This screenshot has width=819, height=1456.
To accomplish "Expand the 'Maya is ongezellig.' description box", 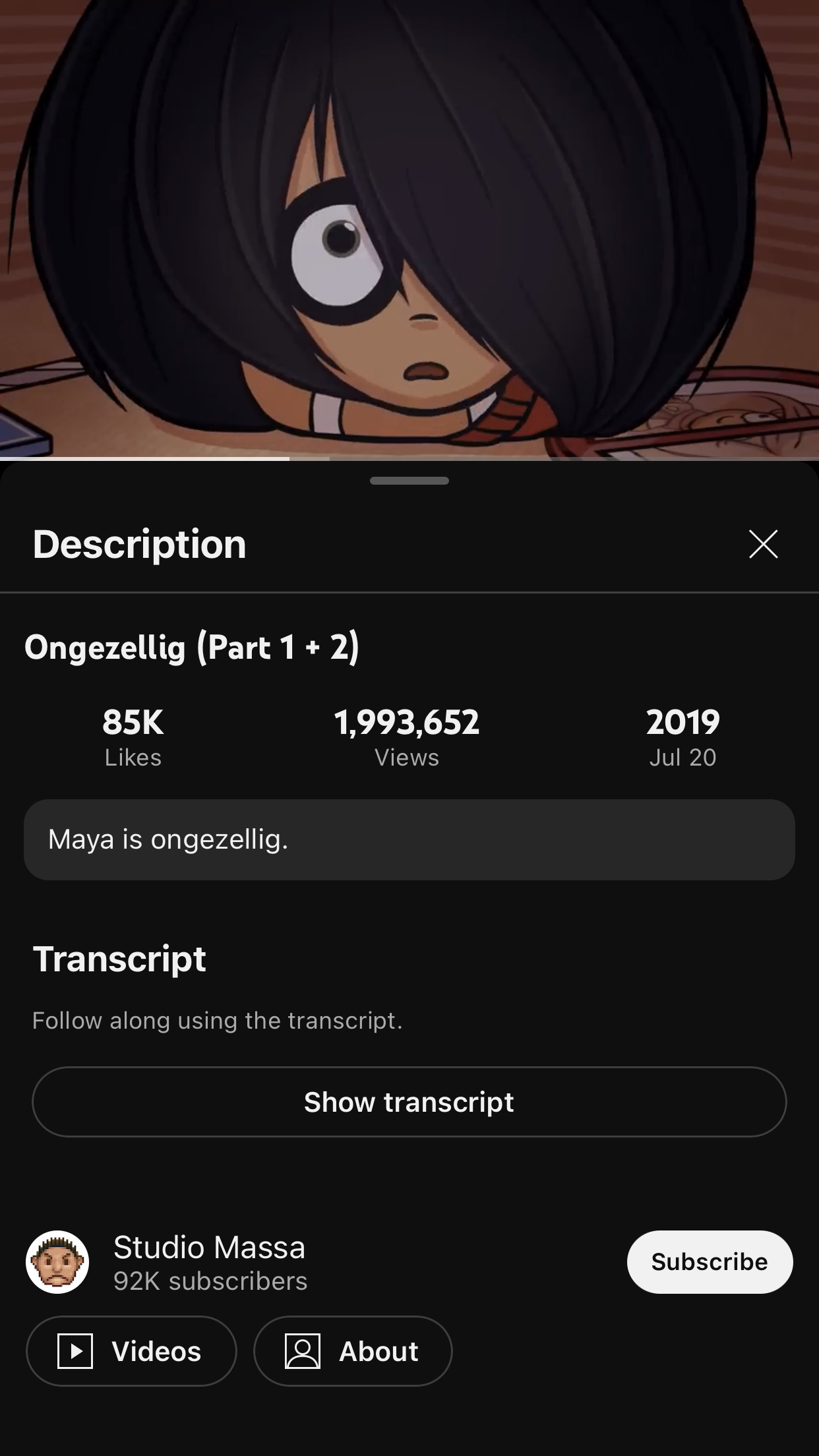I will click(409, 839).
